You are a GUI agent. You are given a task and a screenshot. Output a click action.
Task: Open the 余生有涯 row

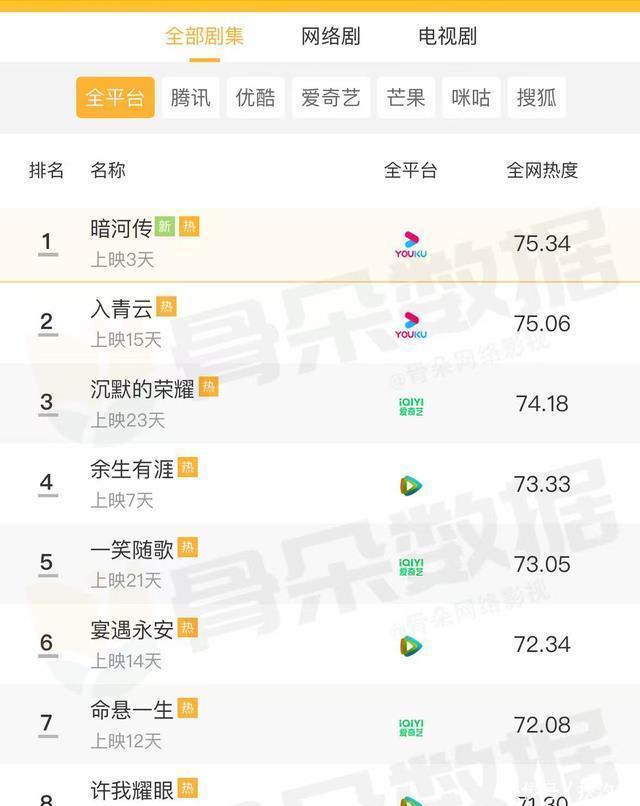pos(132,469)
